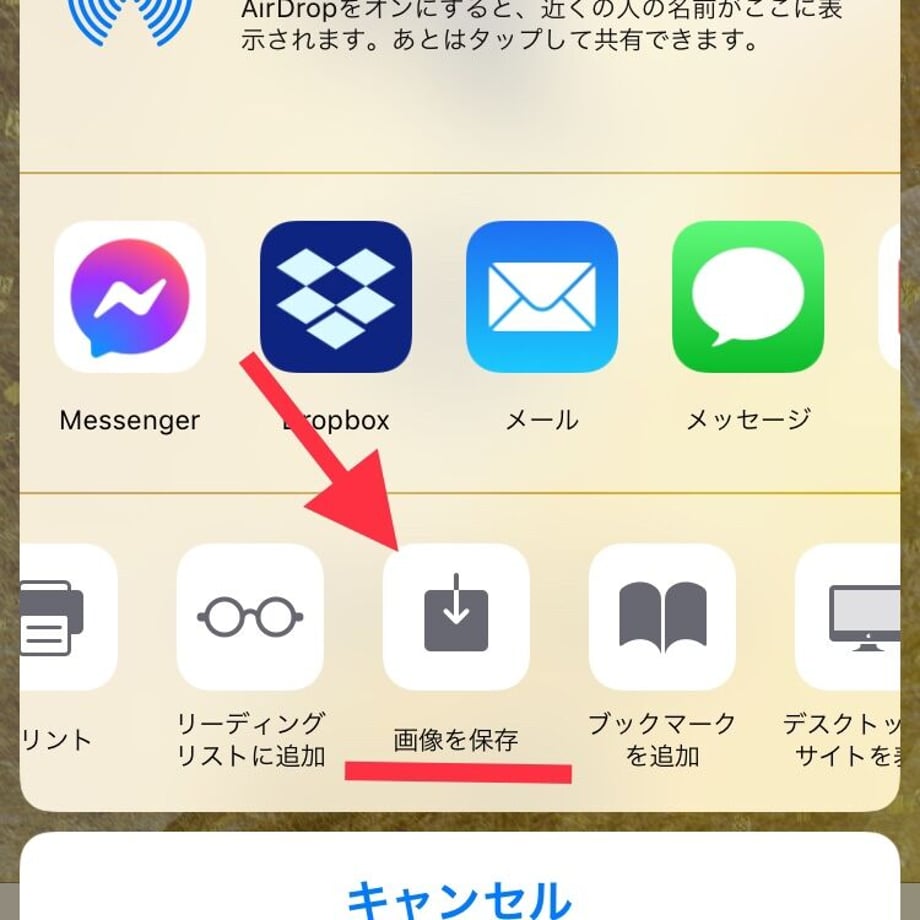Share via メッセージ app
Image resolution: width=920 pixels, height=920 pixels.
click(x=747, y=297)
